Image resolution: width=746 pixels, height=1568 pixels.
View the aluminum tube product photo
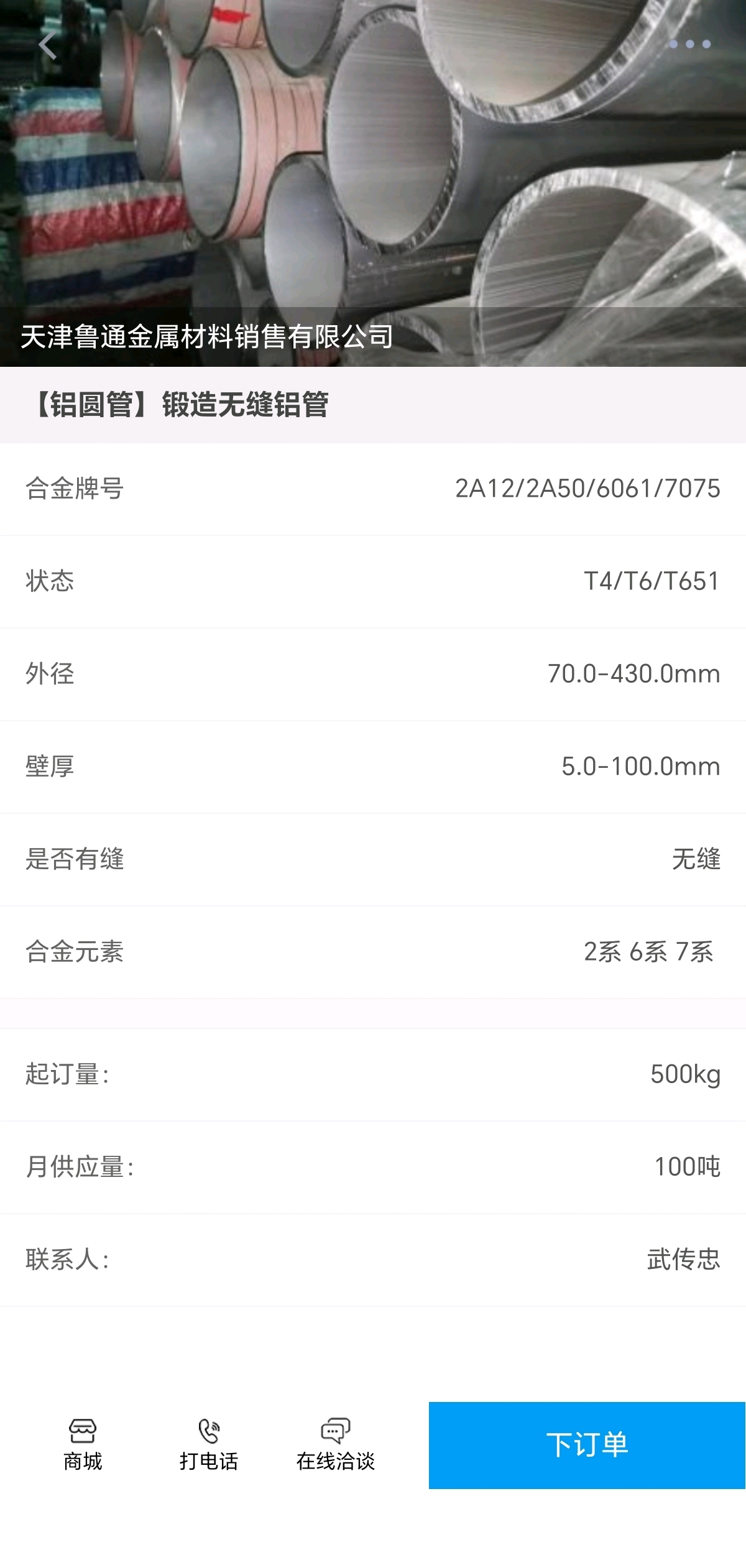coord(373,183)
